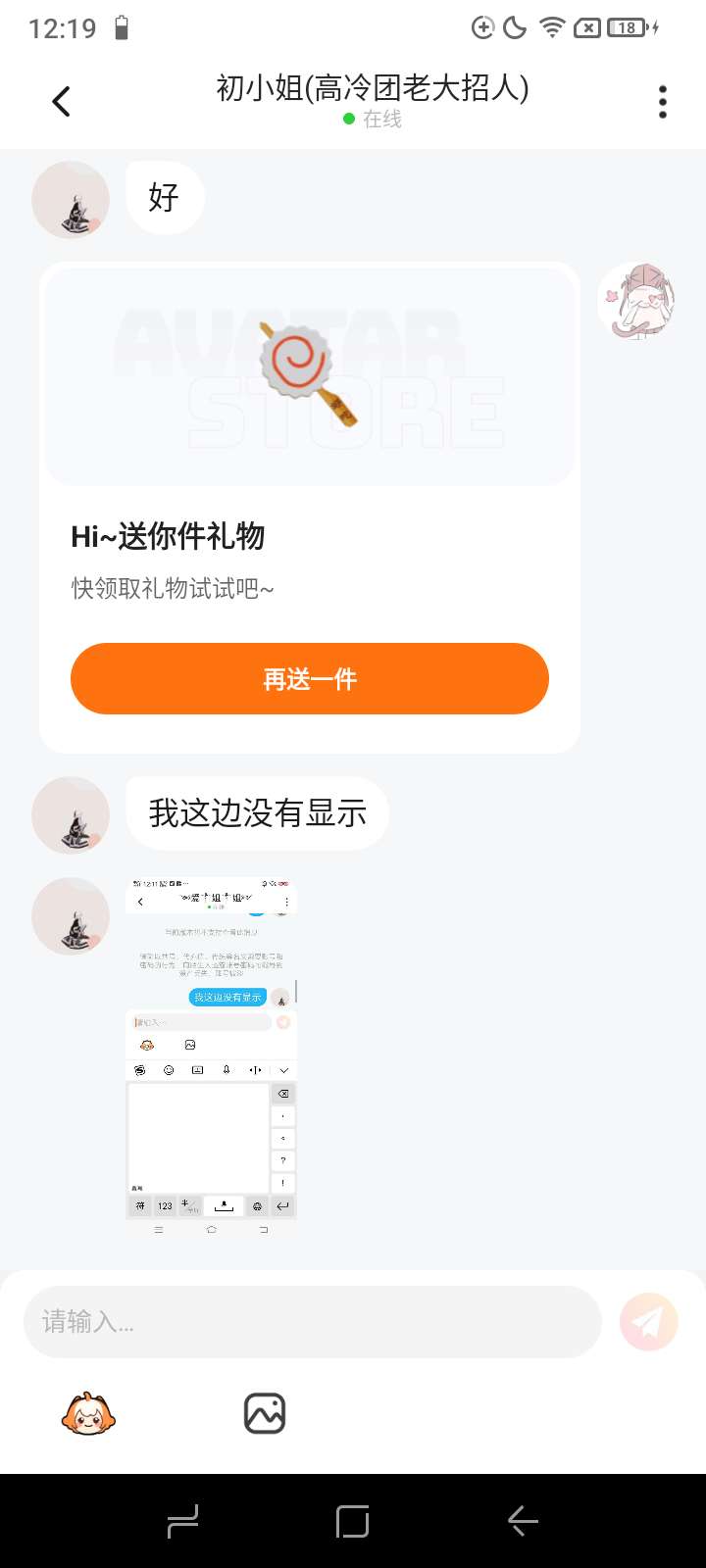This screenshot has height=1568, width=706.
Task: Open the three-dot overflow menu
Action: coord(663,101)
